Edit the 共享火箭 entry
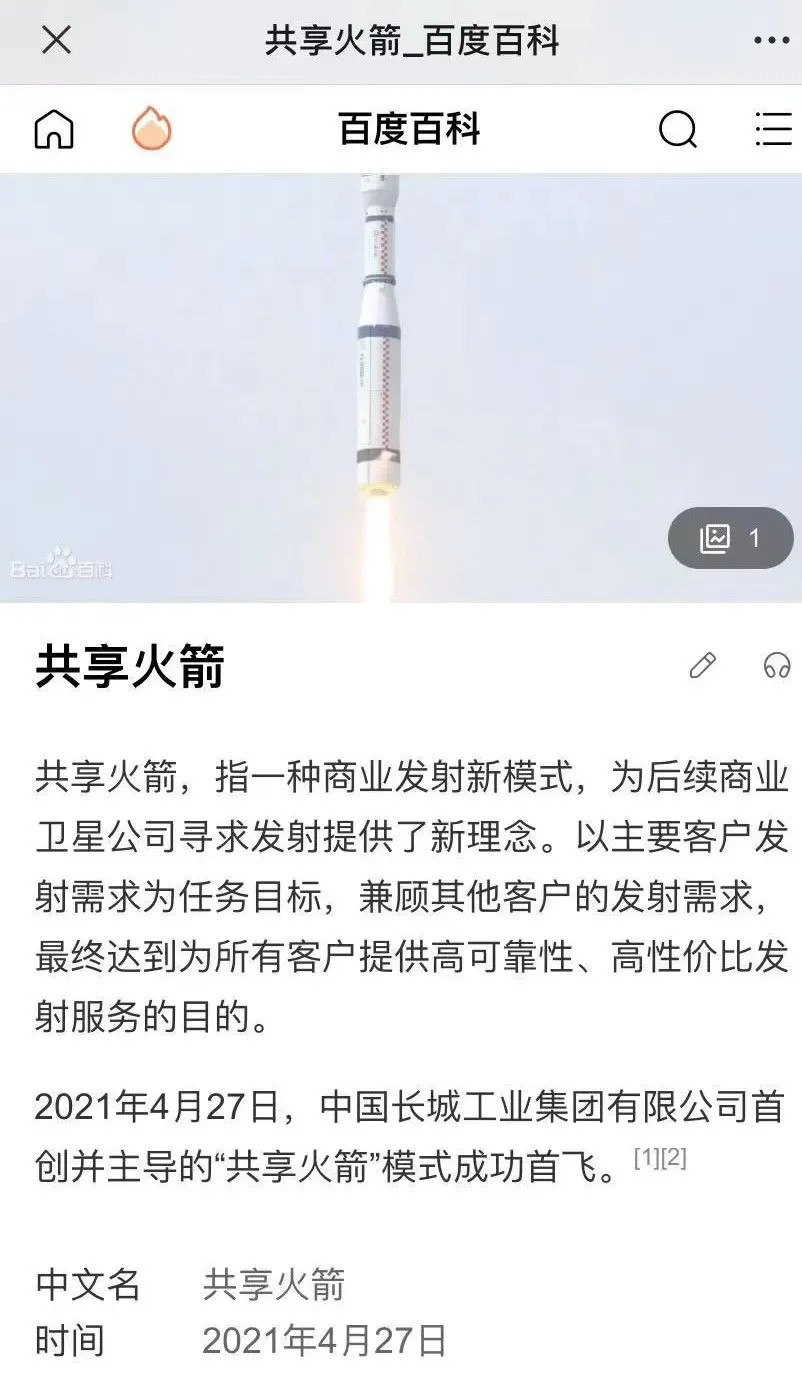 point(703,666)
